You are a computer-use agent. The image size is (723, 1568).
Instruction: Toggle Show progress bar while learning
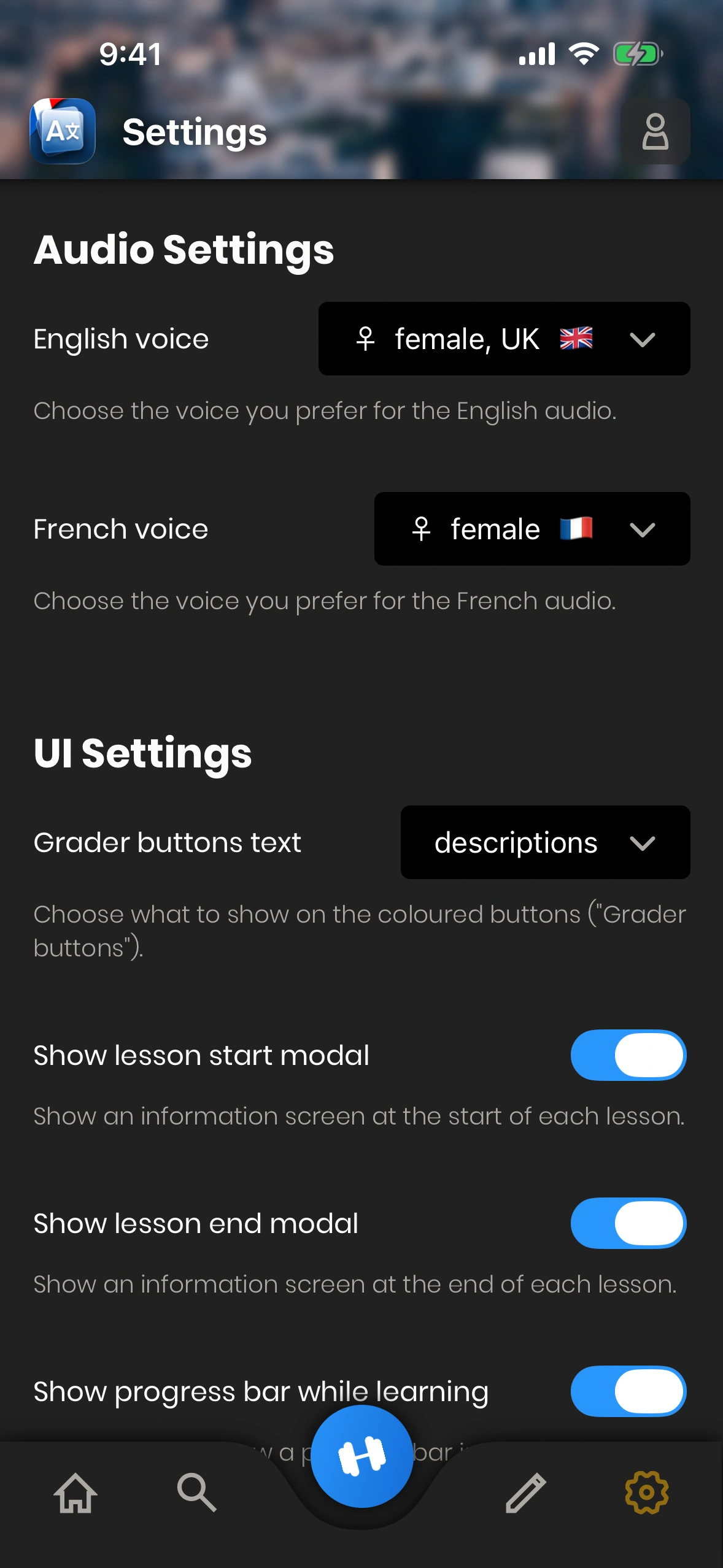point(628,1391)
